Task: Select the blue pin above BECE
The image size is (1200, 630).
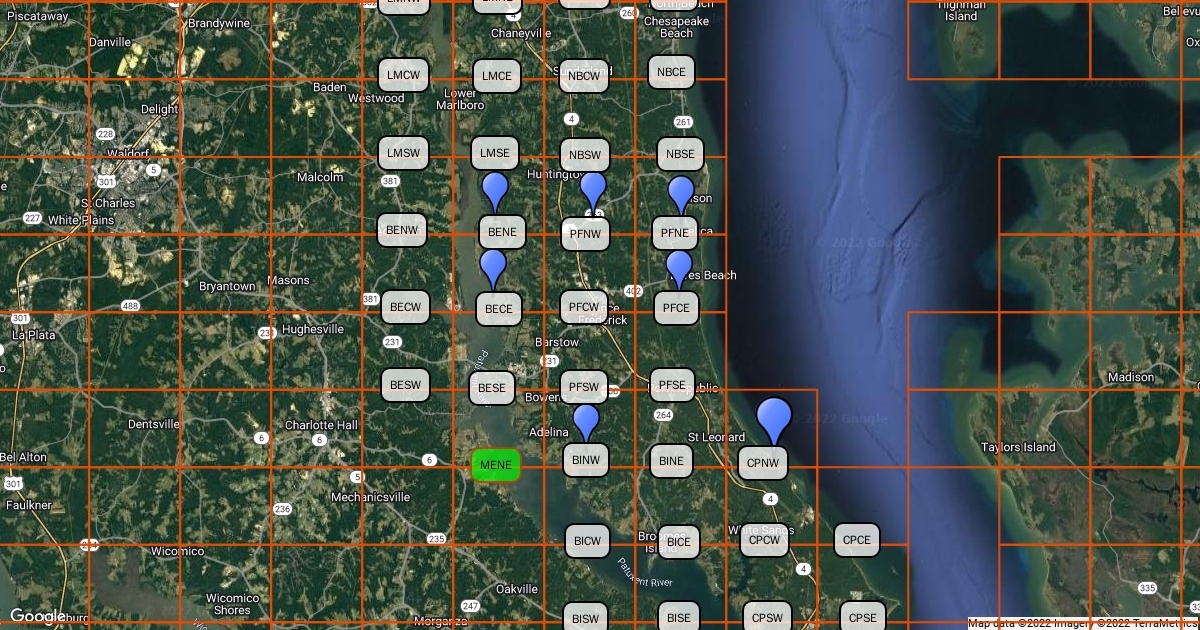Action: [493, 266]
